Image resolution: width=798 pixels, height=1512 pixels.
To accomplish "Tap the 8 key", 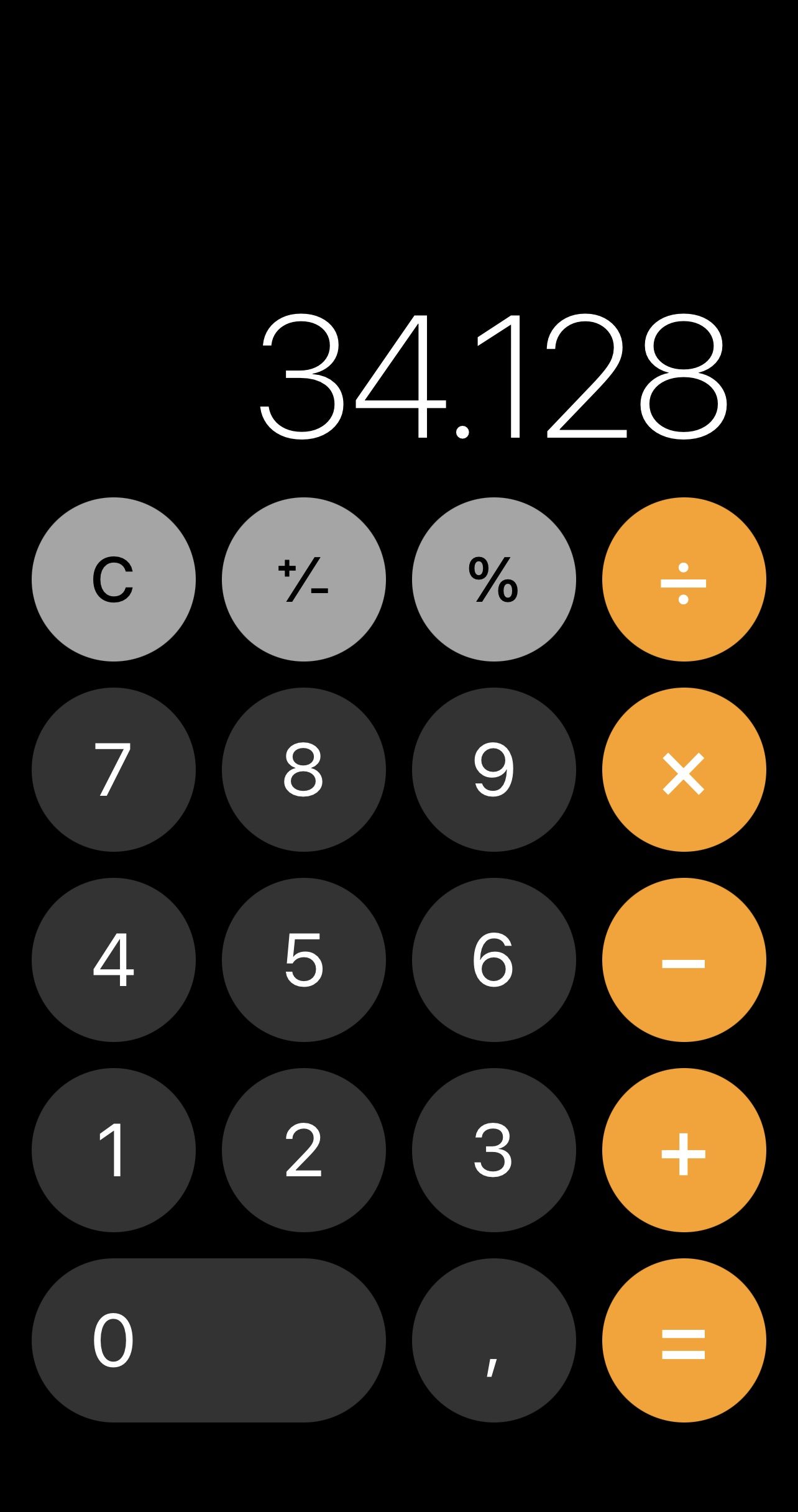I will click(x=304, y=770).
